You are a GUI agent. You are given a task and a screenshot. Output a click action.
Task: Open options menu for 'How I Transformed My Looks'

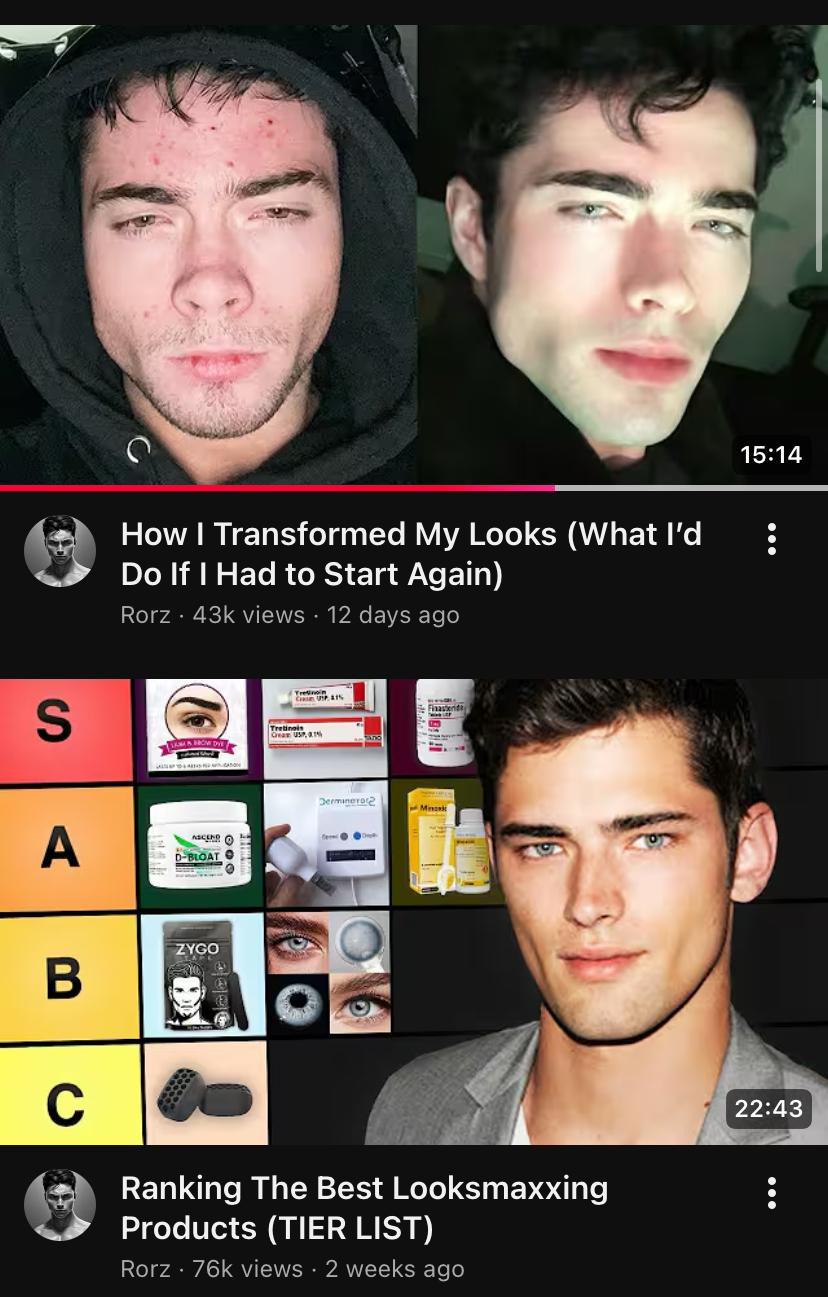771,539
